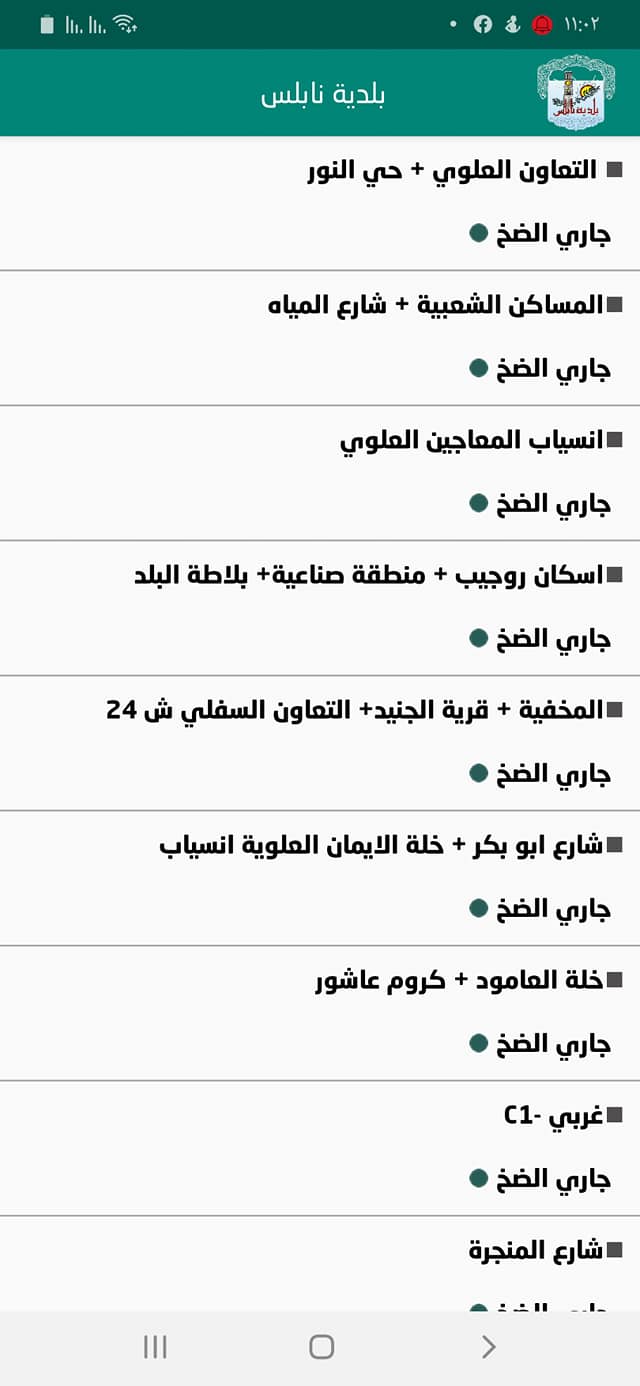The width and height of the screenshot is (640, 1386).
Task: Open the التعاون العلوي + حي النور row
Action: tap(452, 171)
